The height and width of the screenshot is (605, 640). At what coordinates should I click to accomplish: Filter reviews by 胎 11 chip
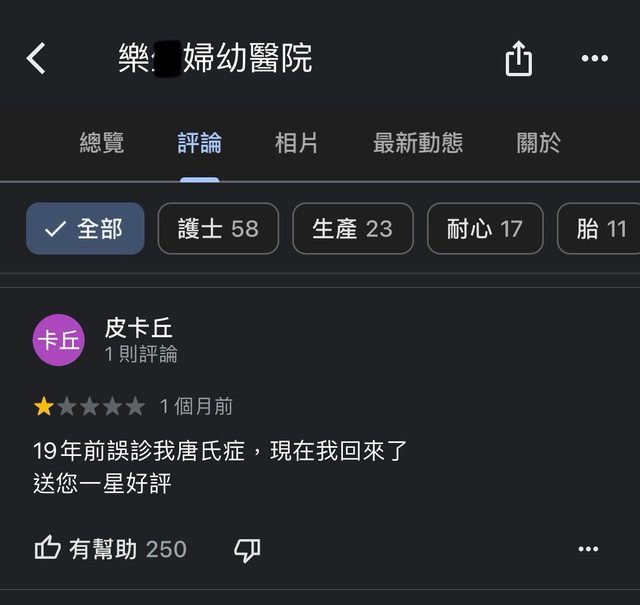tap(600, 229)
